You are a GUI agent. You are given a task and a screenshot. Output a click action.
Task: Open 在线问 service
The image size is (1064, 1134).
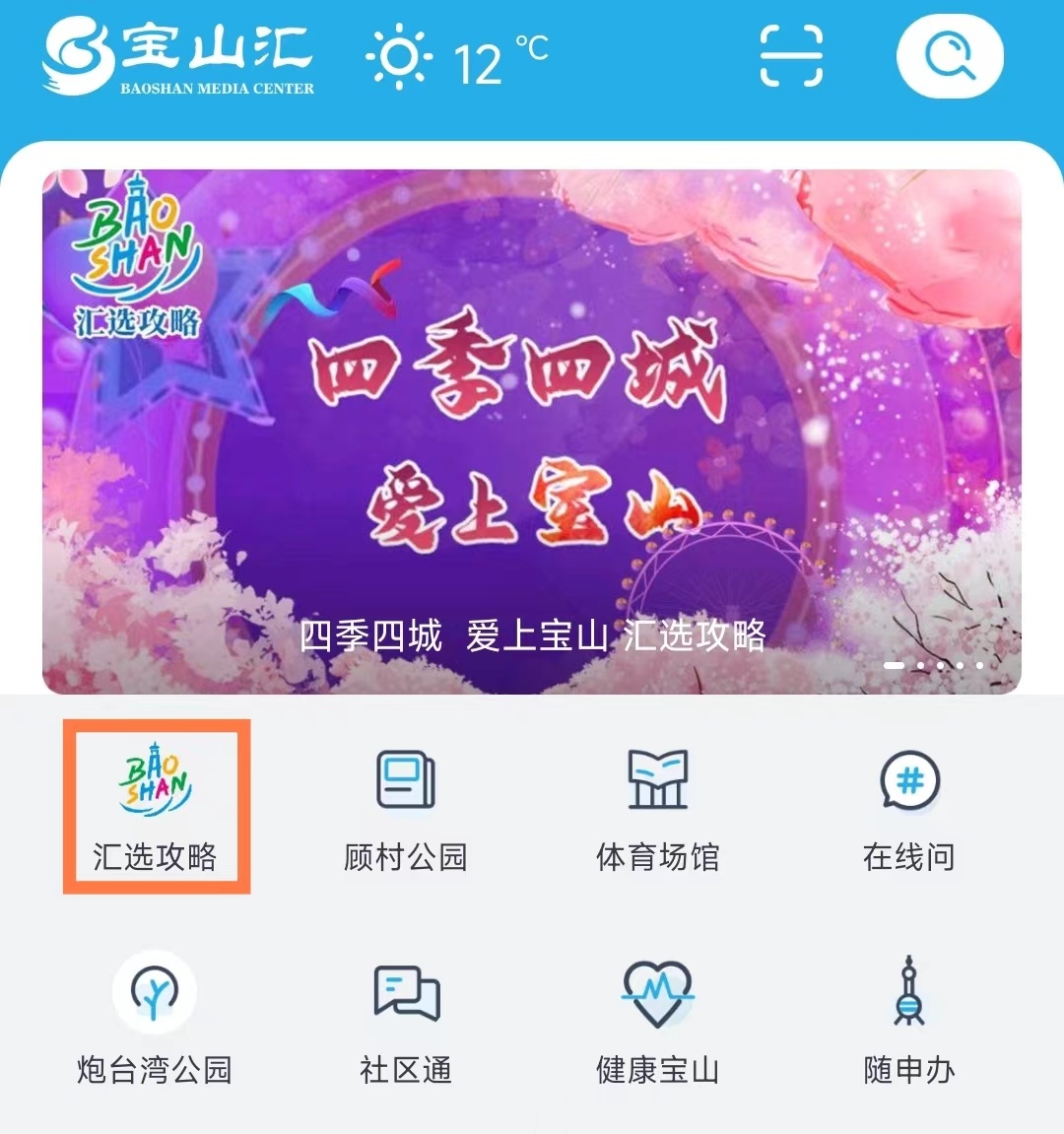[x=908, y=808]
